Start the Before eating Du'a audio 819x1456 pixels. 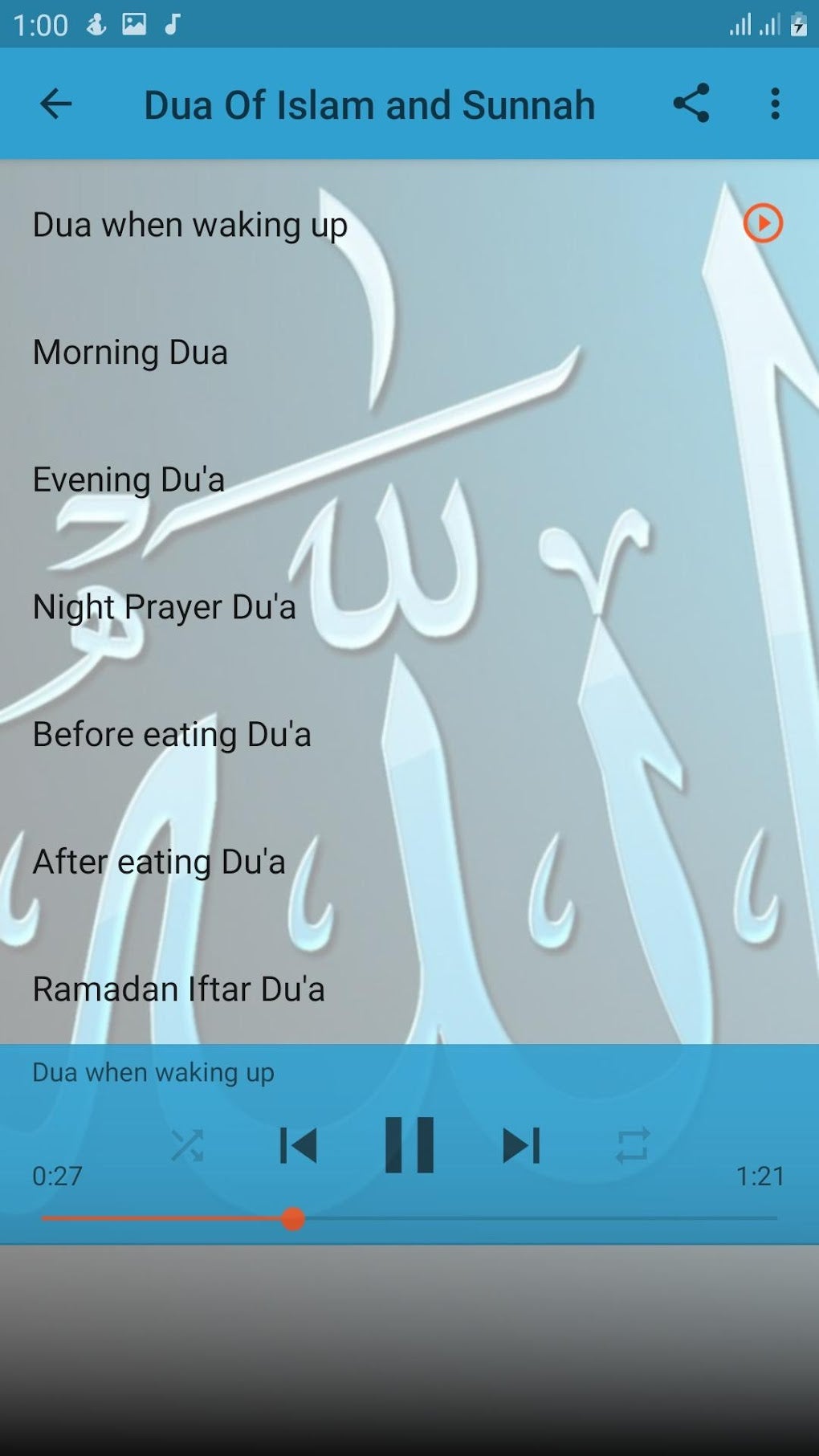tap(172, 735)
